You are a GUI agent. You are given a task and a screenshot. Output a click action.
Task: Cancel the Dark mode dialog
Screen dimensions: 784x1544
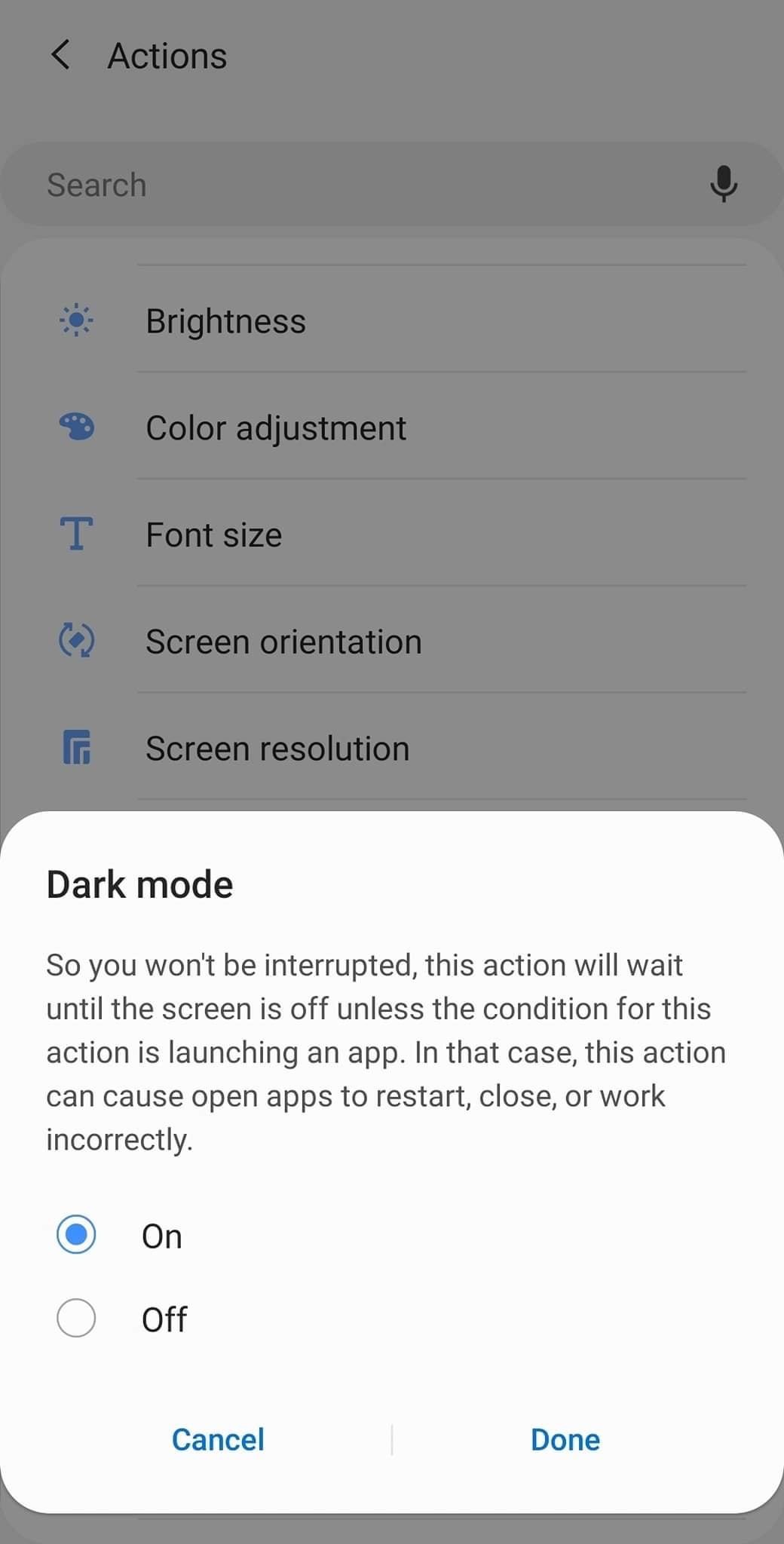[218, 1439]
